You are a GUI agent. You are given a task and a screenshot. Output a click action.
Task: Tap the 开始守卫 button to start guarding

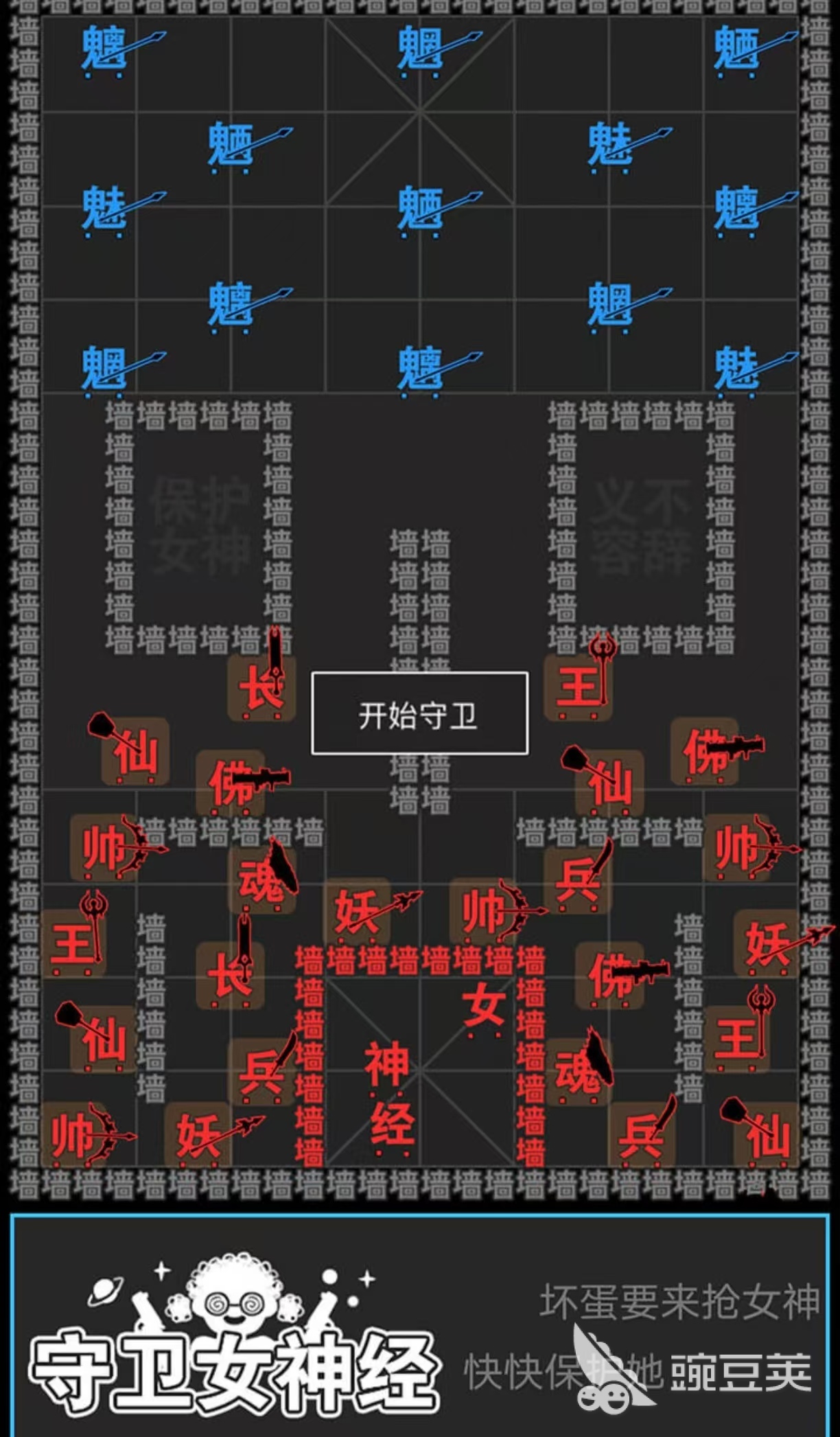tap(419, 714)
